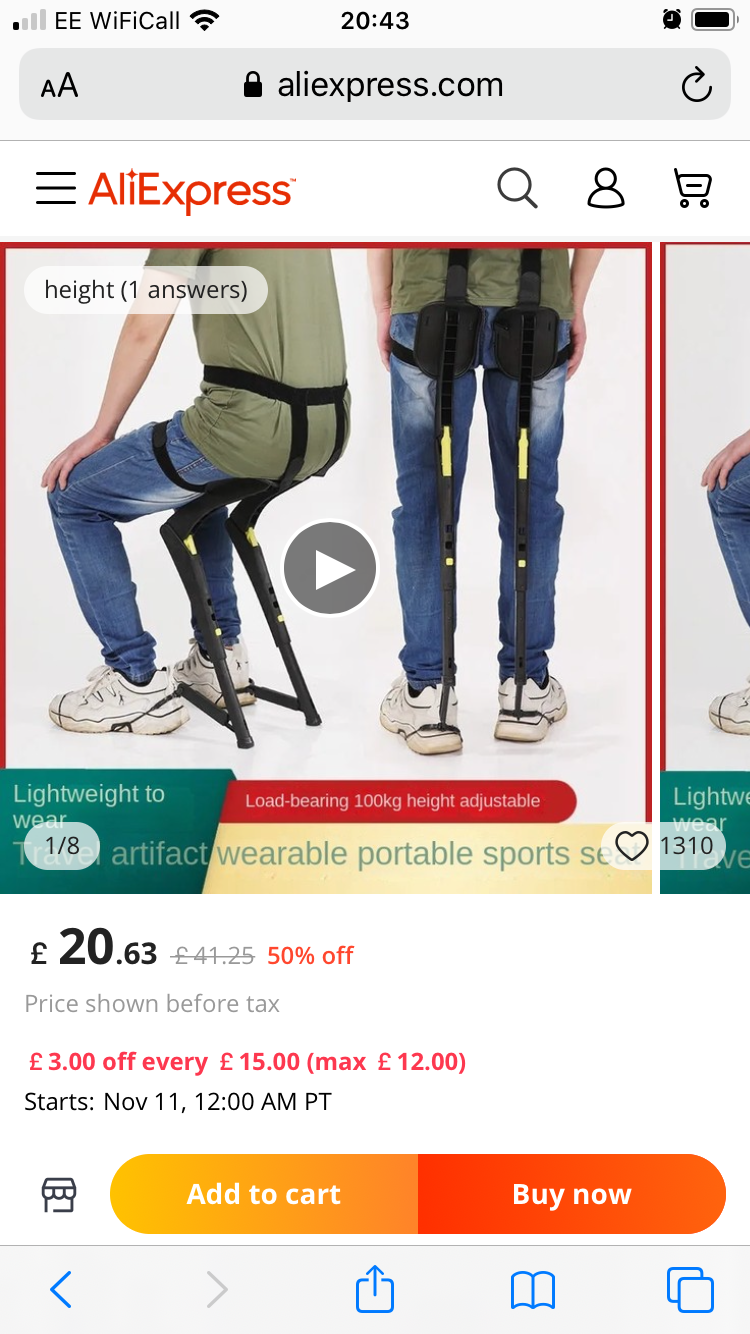Tap the aliexpress.com address bar

[374, 85]
